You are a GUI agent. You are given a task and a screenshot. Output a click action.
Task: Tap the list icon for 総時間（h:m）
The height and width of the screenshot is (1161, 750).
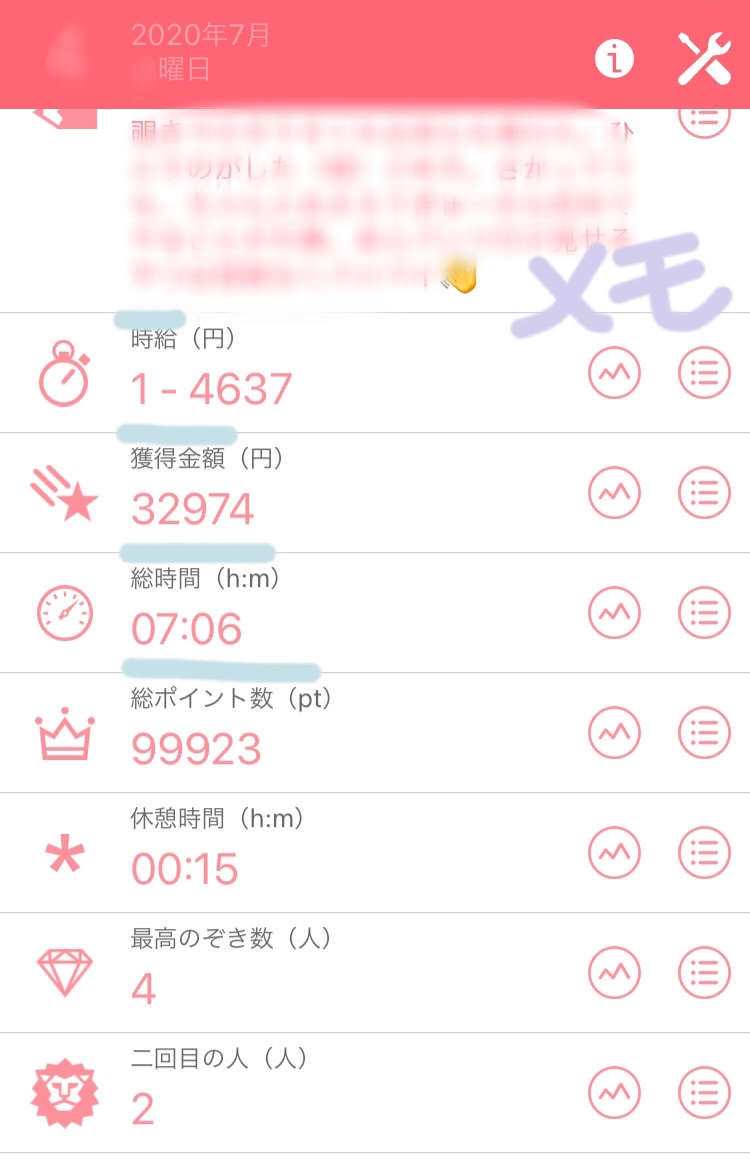pos(704,613)
